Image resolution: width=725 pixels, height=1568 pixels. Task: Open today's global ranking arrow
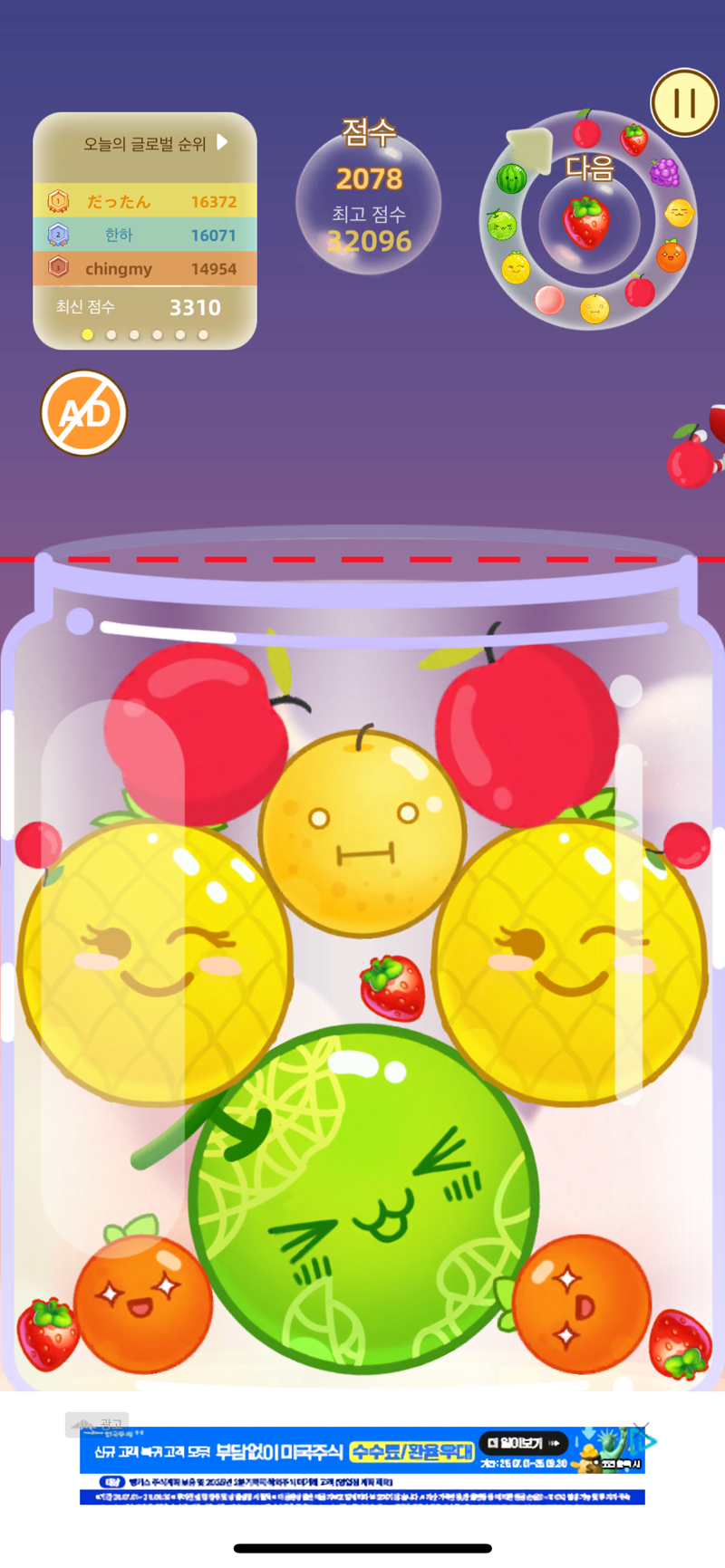(222, 142)
